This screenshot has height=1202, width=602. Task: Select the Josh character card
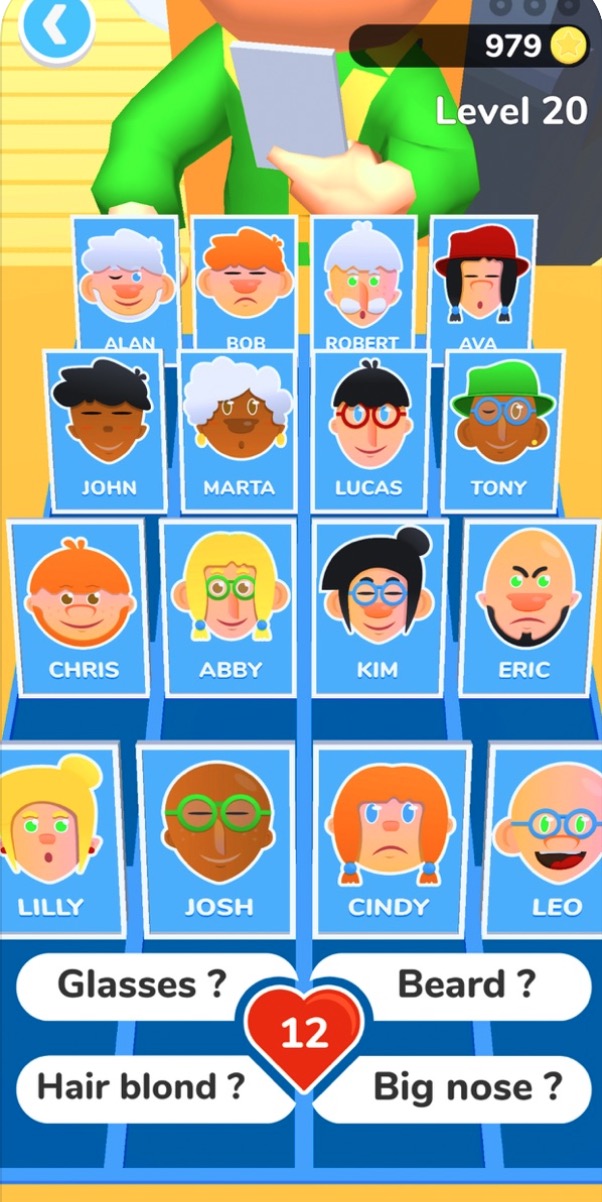pos(216,838)
